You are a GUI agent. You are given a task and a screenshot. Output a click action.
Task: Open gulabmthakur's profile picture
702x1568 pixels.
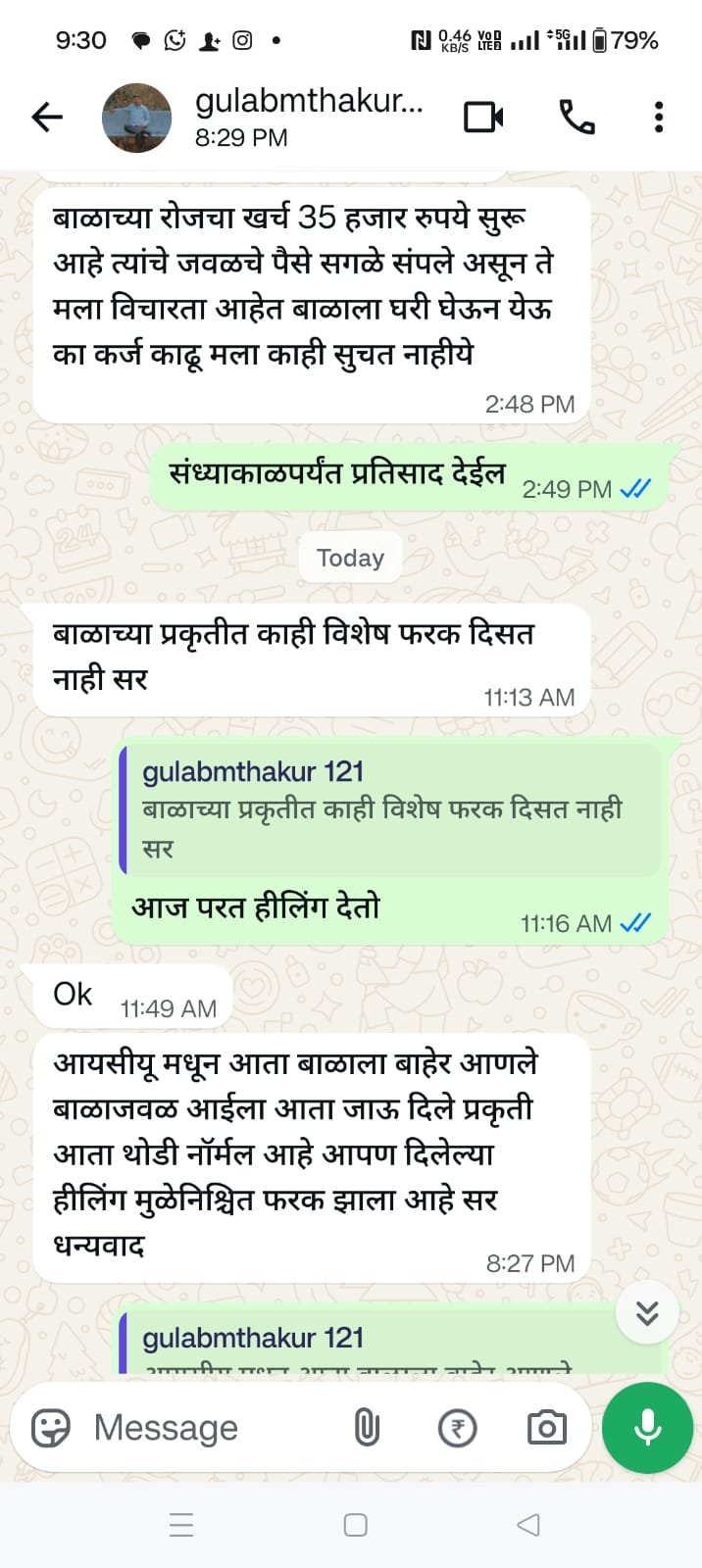click(x=136, y=118)
